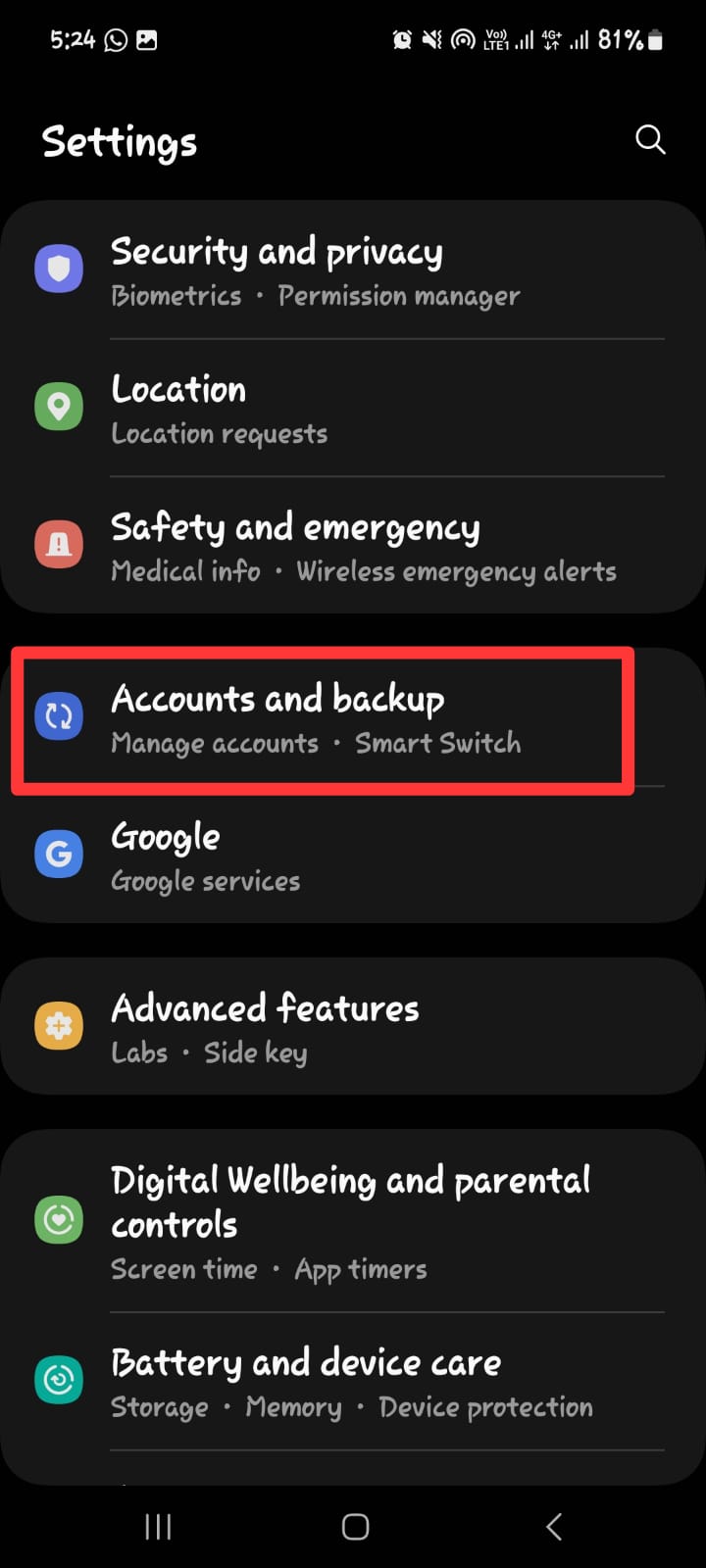Image resolution: width=706 pixels, height=1568 pixels.
Task: Open Google services settings
Action: (353, 855)
